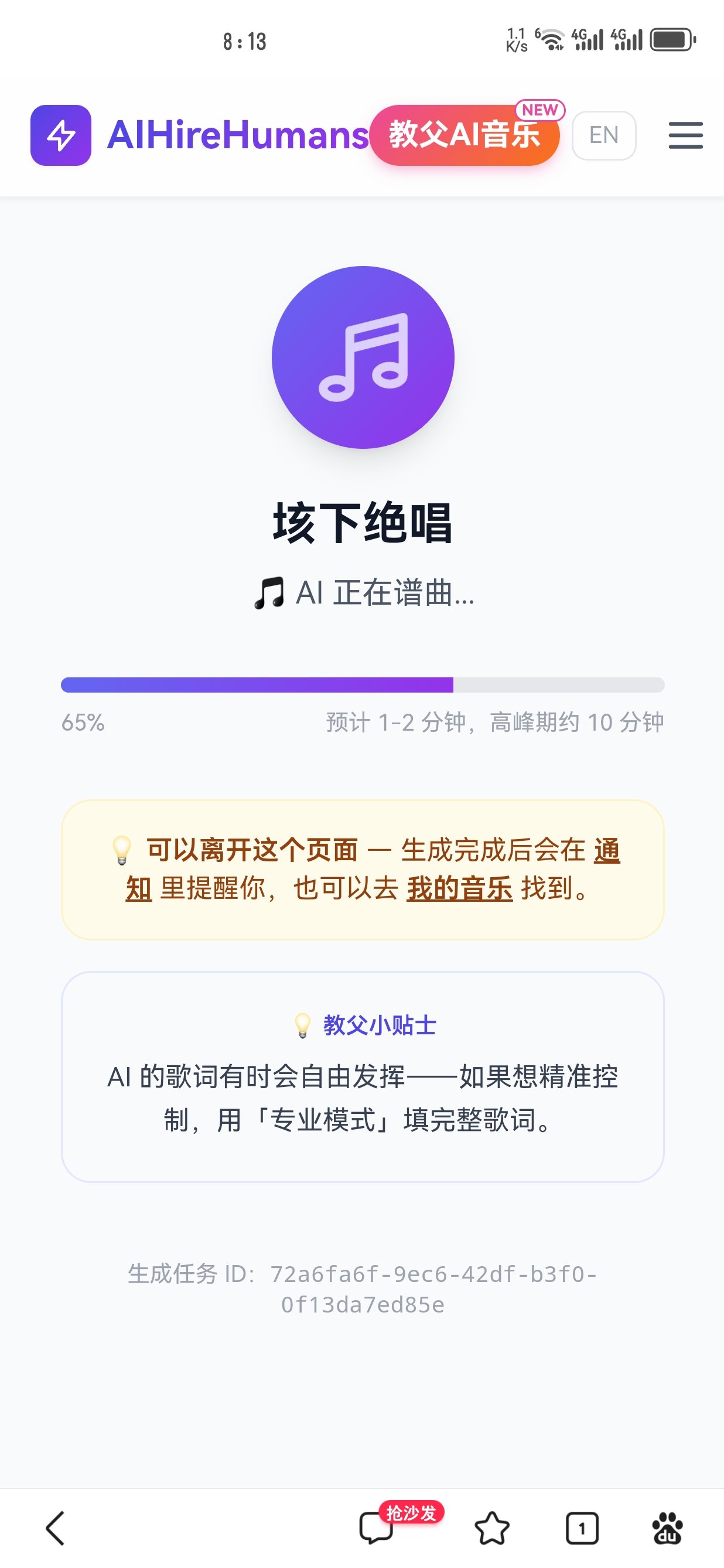This screenshot has height=1568, width=724.
Task: Go back with the browser back arrow
Action: click(56, 1528)
